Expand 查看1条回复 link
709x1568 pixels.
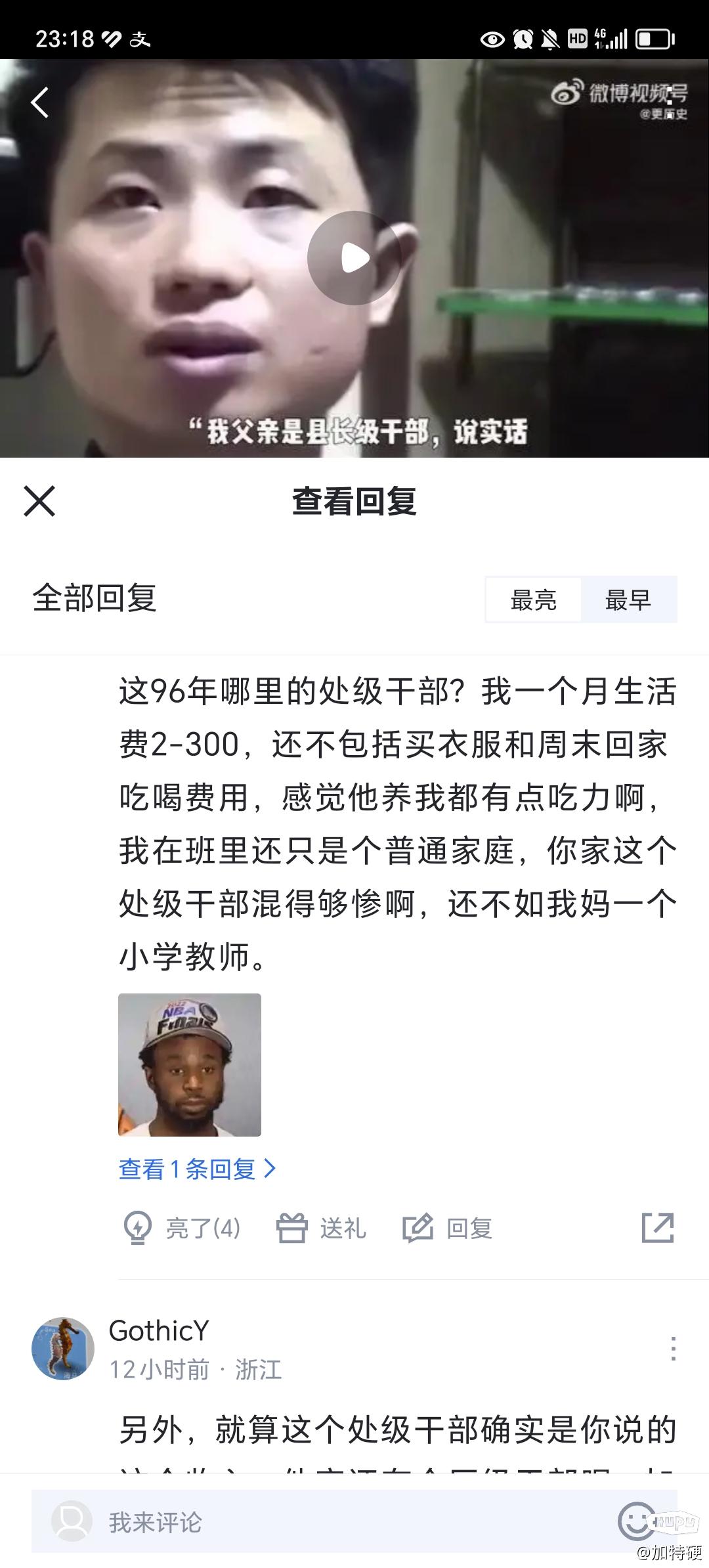coord(197,1169)
